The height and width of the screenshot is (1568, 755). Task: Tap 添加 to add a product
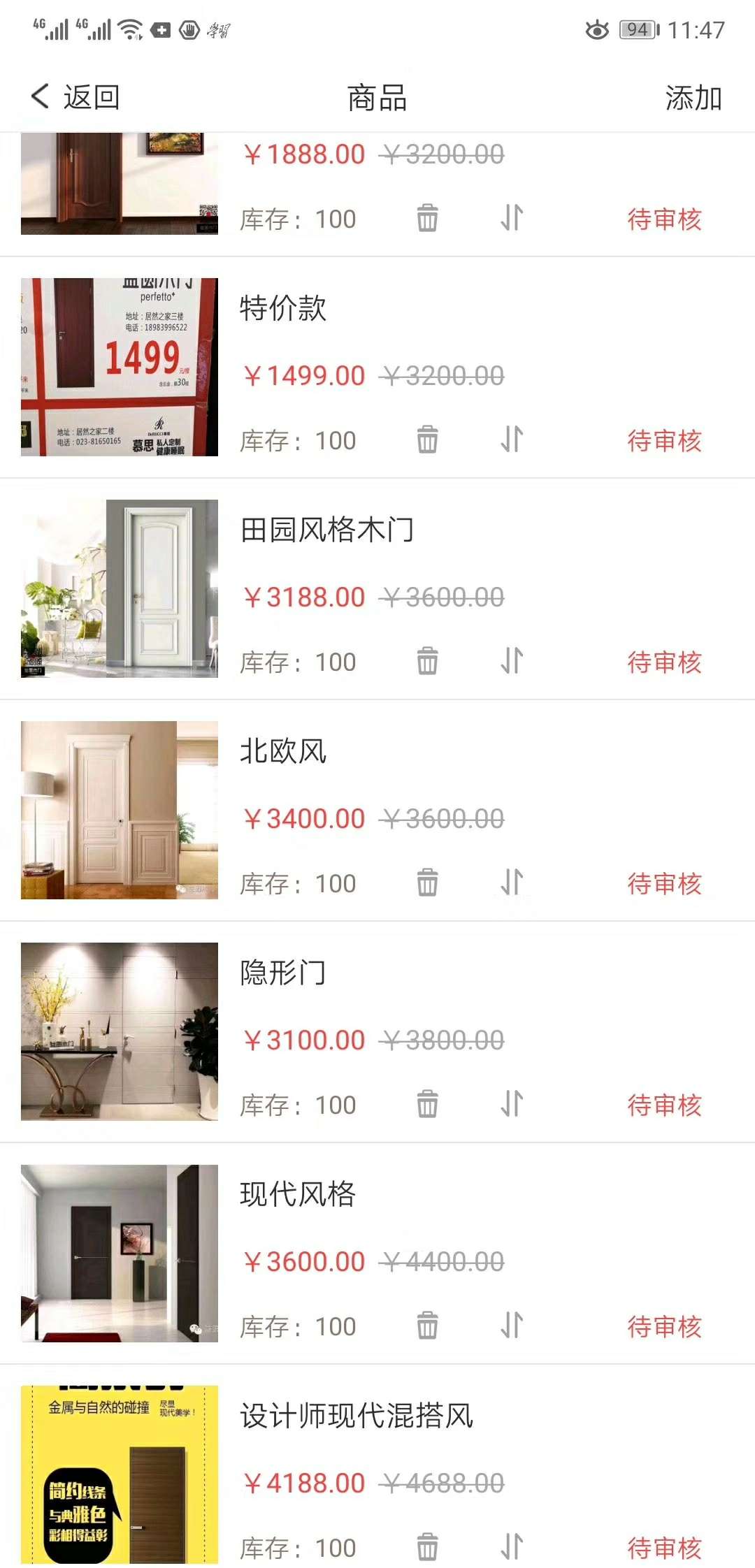tap(693, 98)
